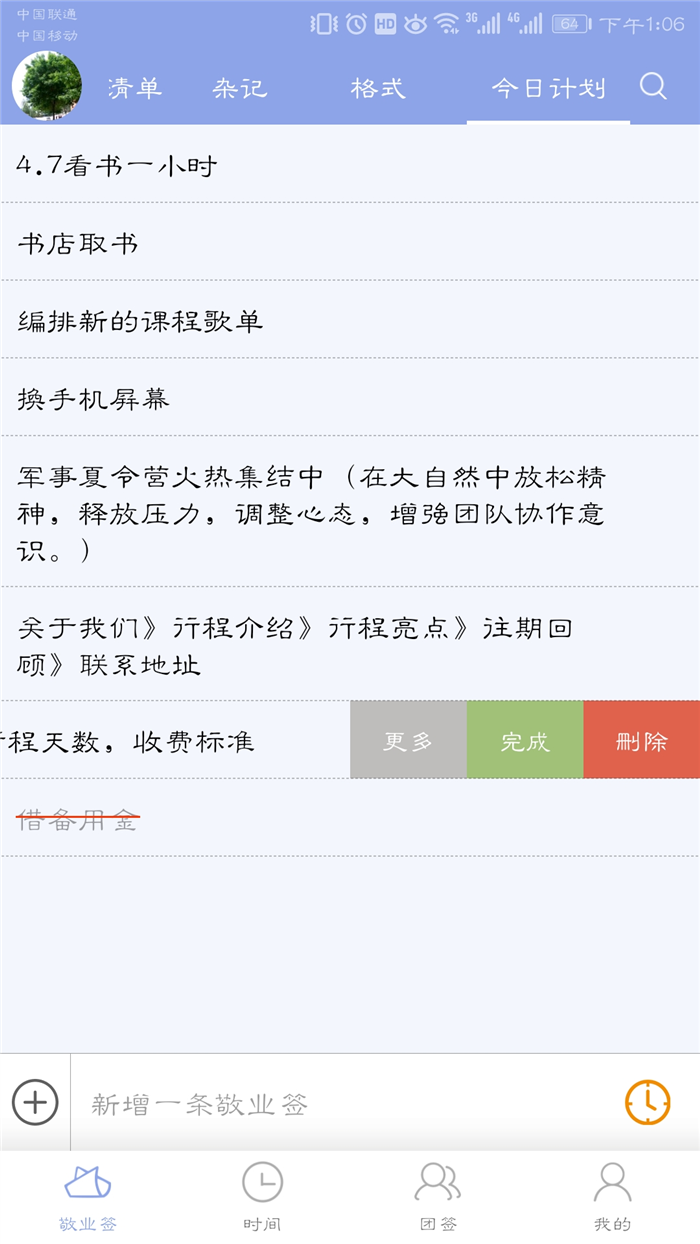The image size is (700, 1244).
Task: Go to the 时间 bottom tab
Action: pyautogui.click(x=262, y=1196)
